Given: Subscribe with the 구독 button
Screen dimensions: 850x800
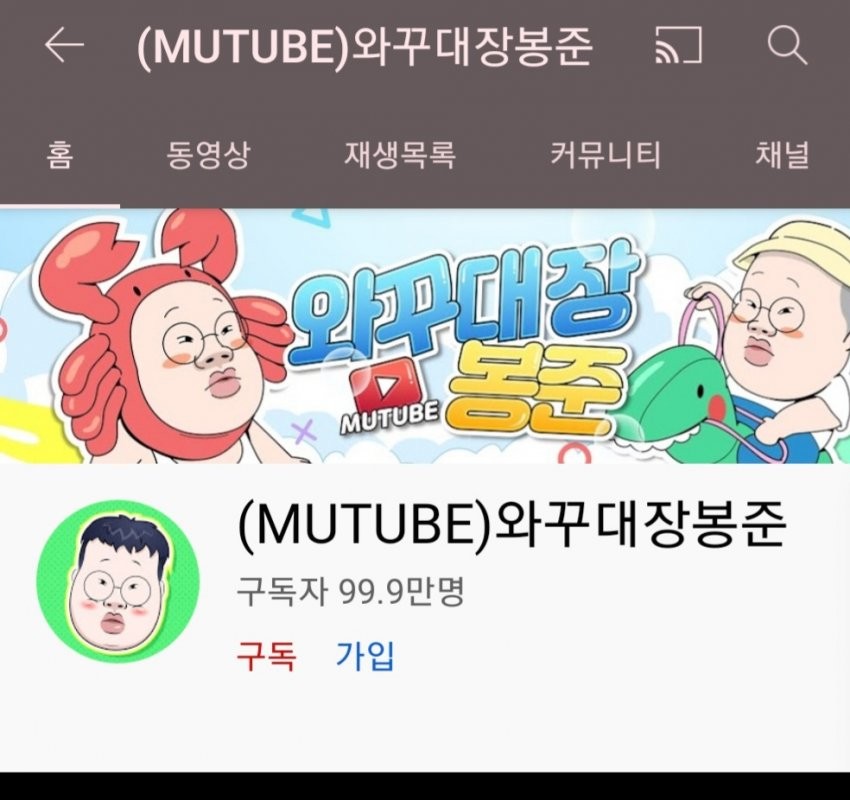Looking at the screenshot, I should pyautogui.click(x=265, y=657).
